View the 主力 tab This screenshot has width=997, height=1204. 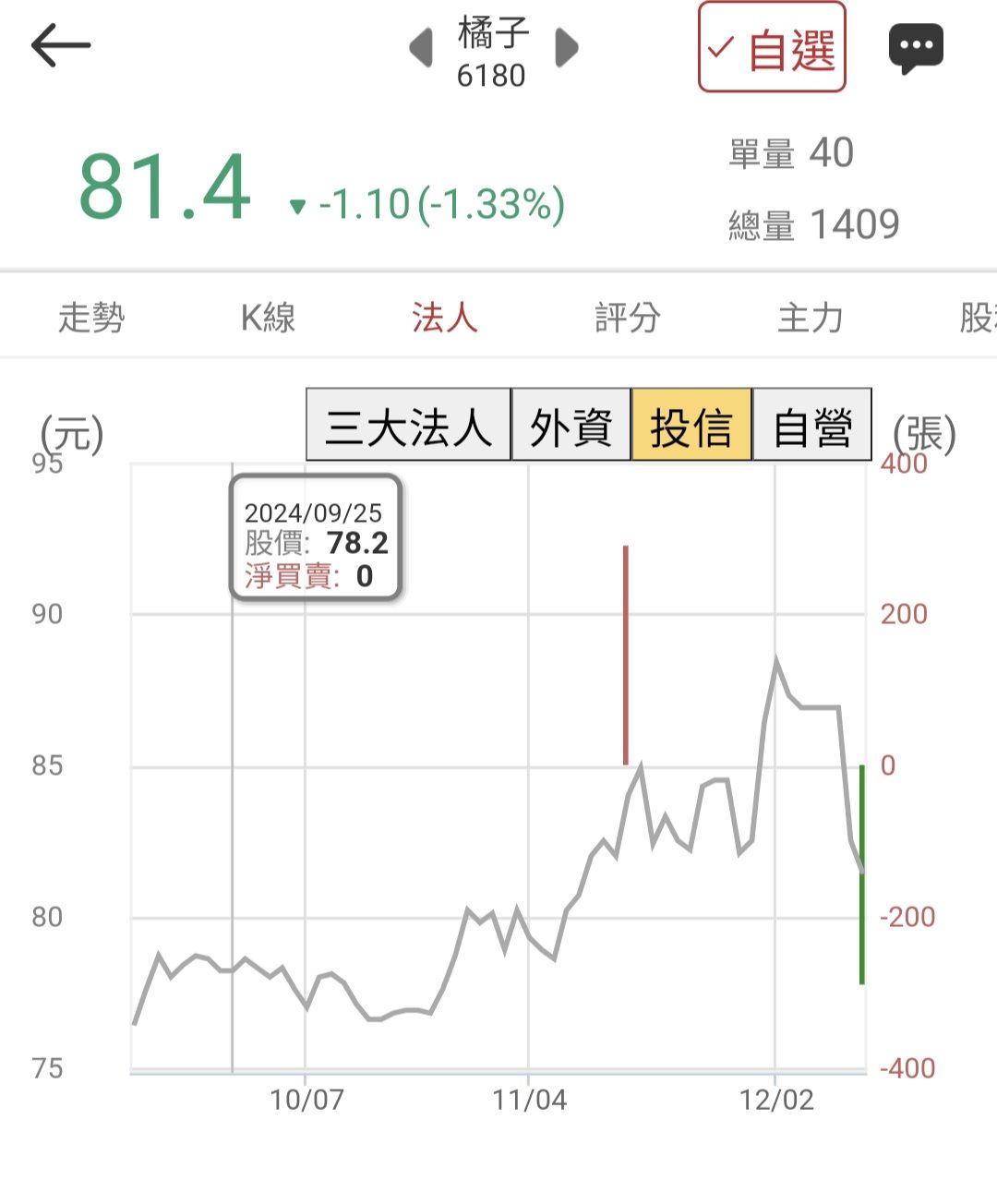pos(810,318)
